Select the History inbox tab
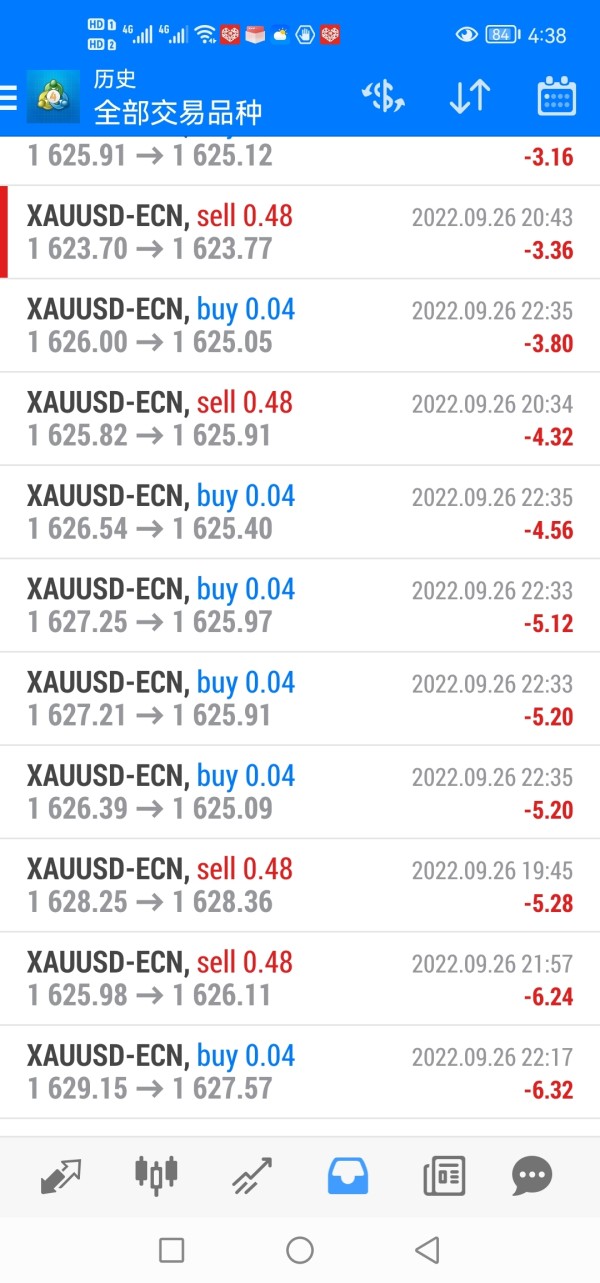This screenshot has height=1283, width=600. (348, 1176)
